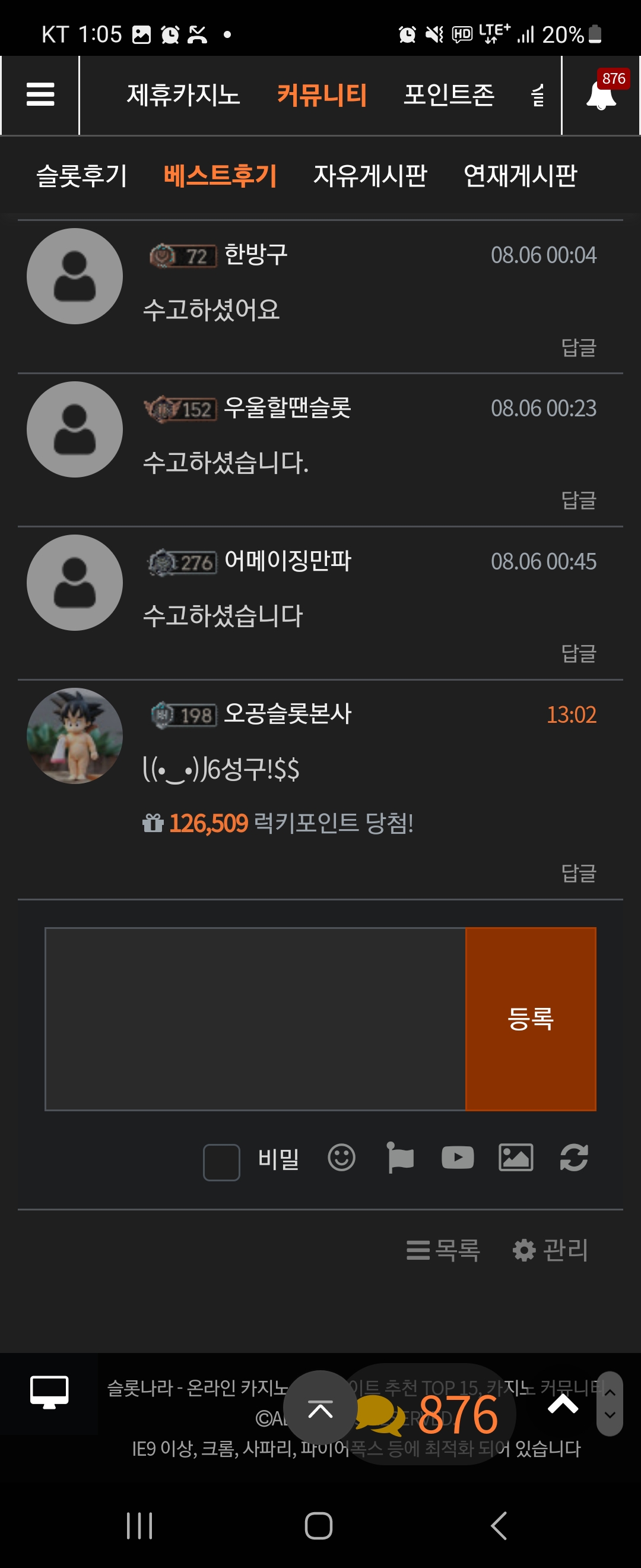Attach an image to the comment
Screen dimensions: 641x1568
(x=516, y=1157)
